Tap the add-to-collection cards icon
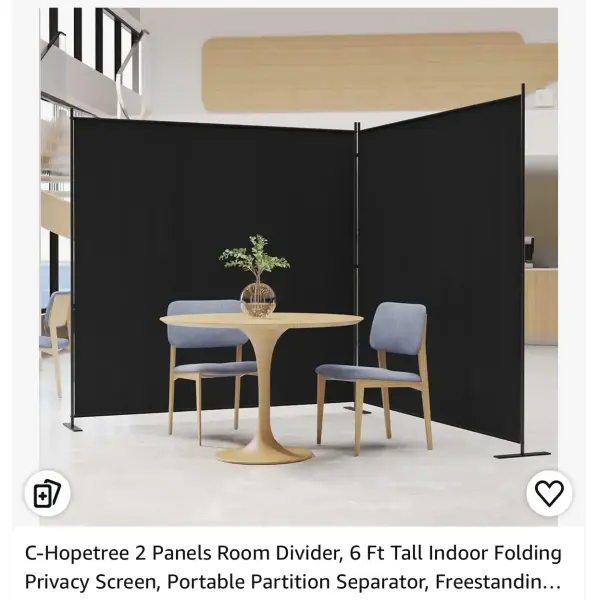The image size is (597, 600). click(47, 493)
